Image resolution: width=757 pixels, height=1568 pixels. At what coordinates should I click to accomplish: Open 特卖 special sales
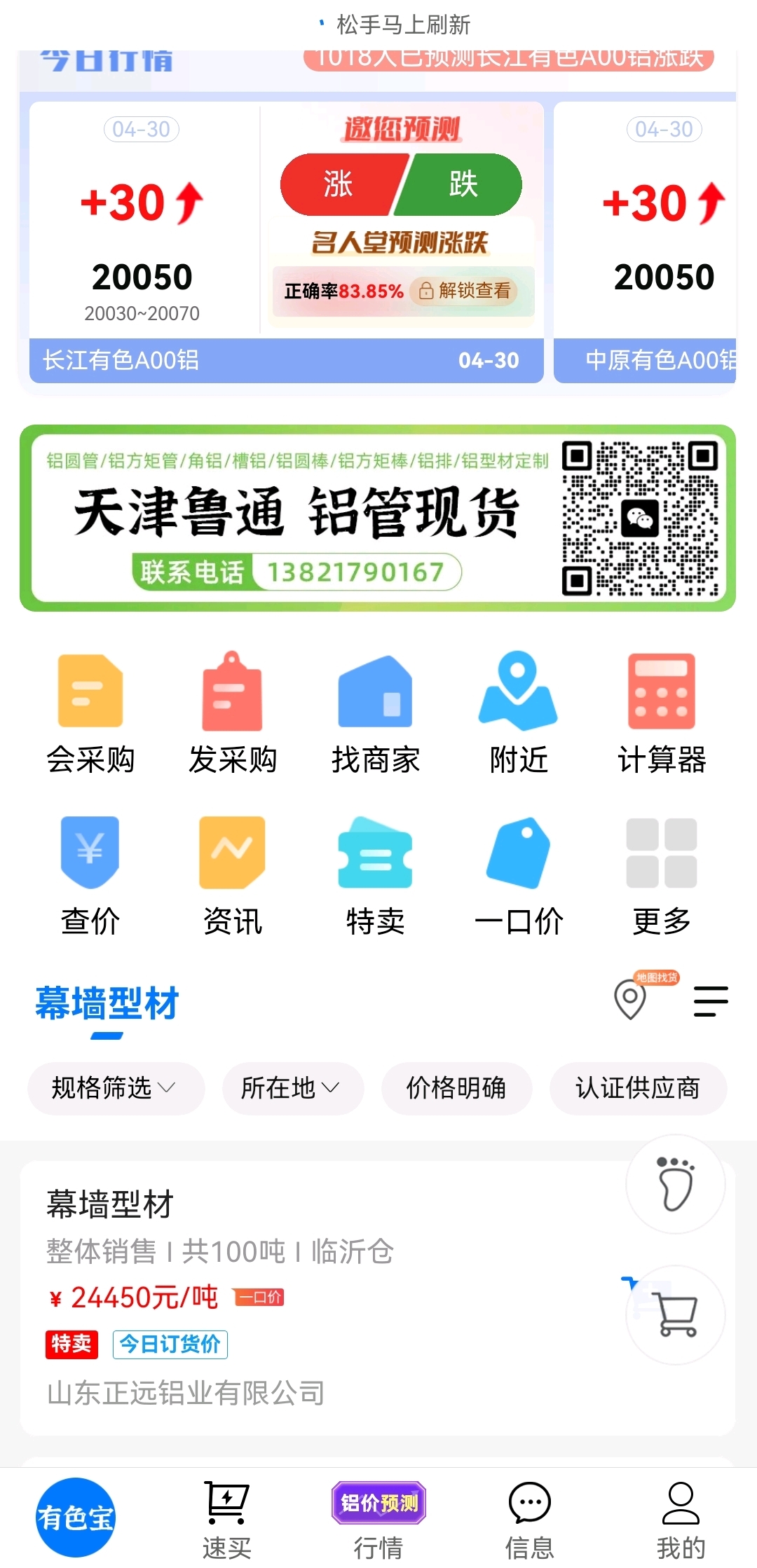click(x=376, y=876)
